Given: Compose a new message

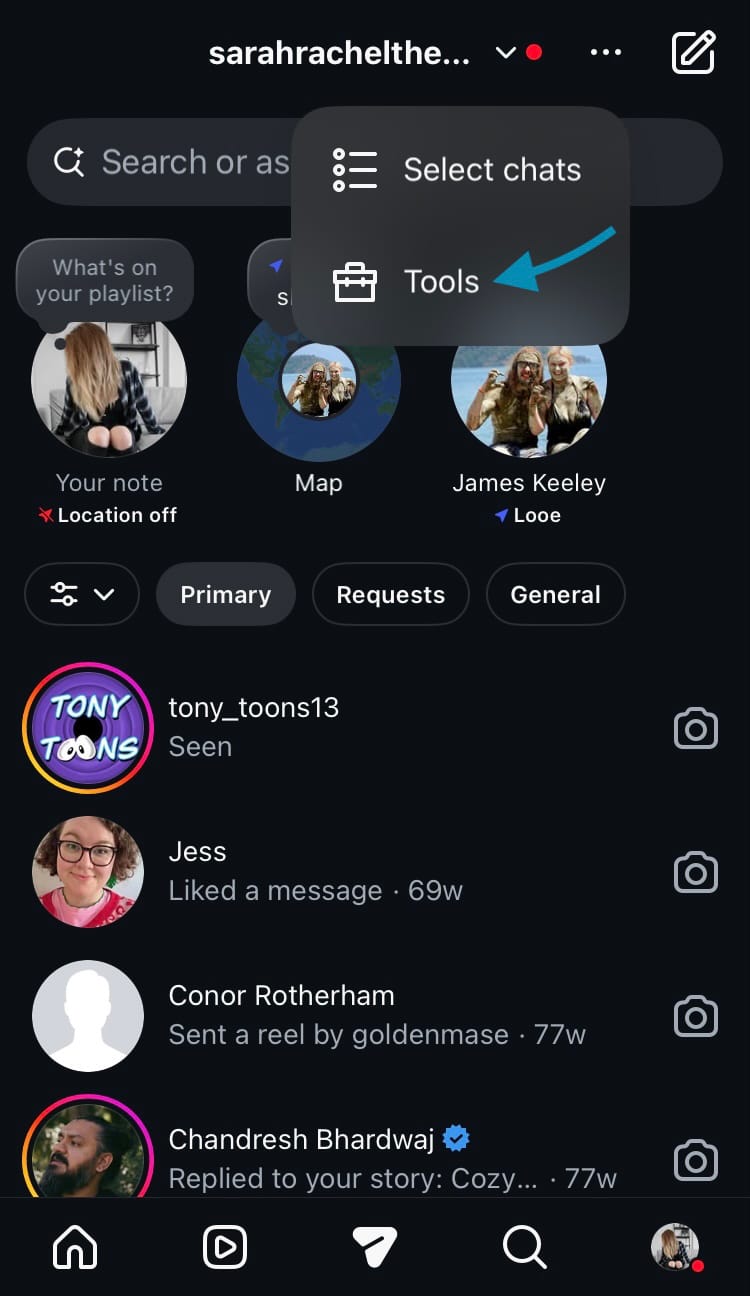Looking at the screenshot, I should click(x=693, y=53).
